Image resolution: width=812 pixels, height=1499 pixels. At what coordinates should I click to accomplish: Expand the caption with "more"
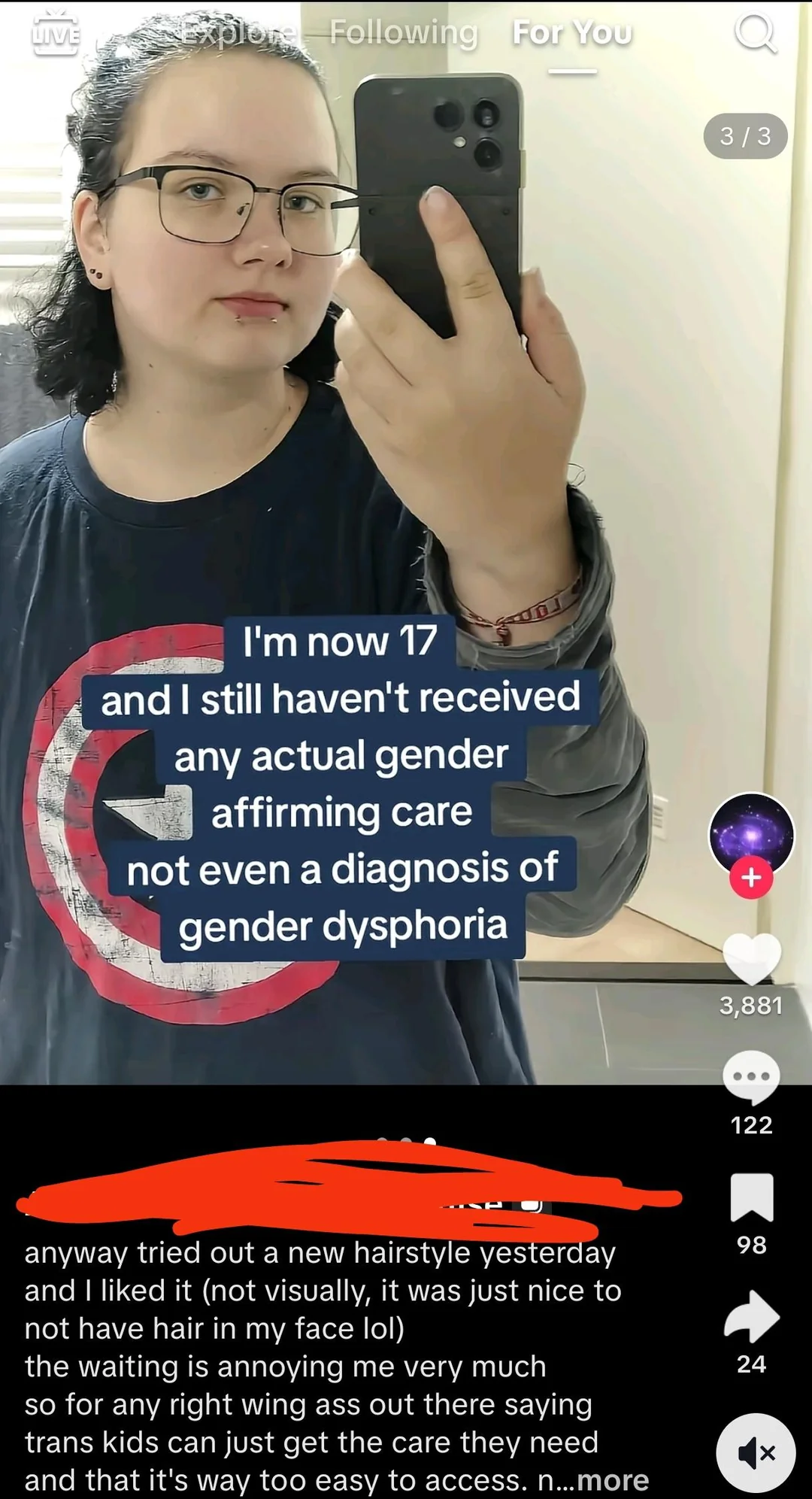[x=613, y=1479]
